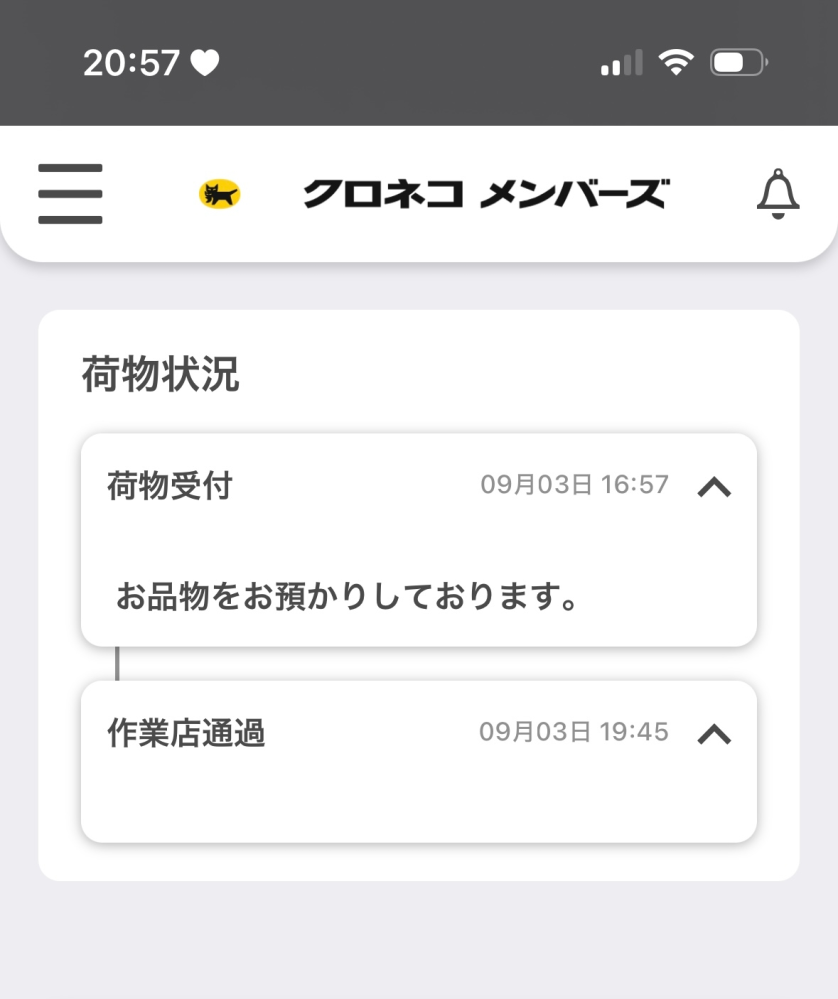The width and height of the screenshot is (838, 999).
Task: Open the notifications bell
Action: [777, 194]
